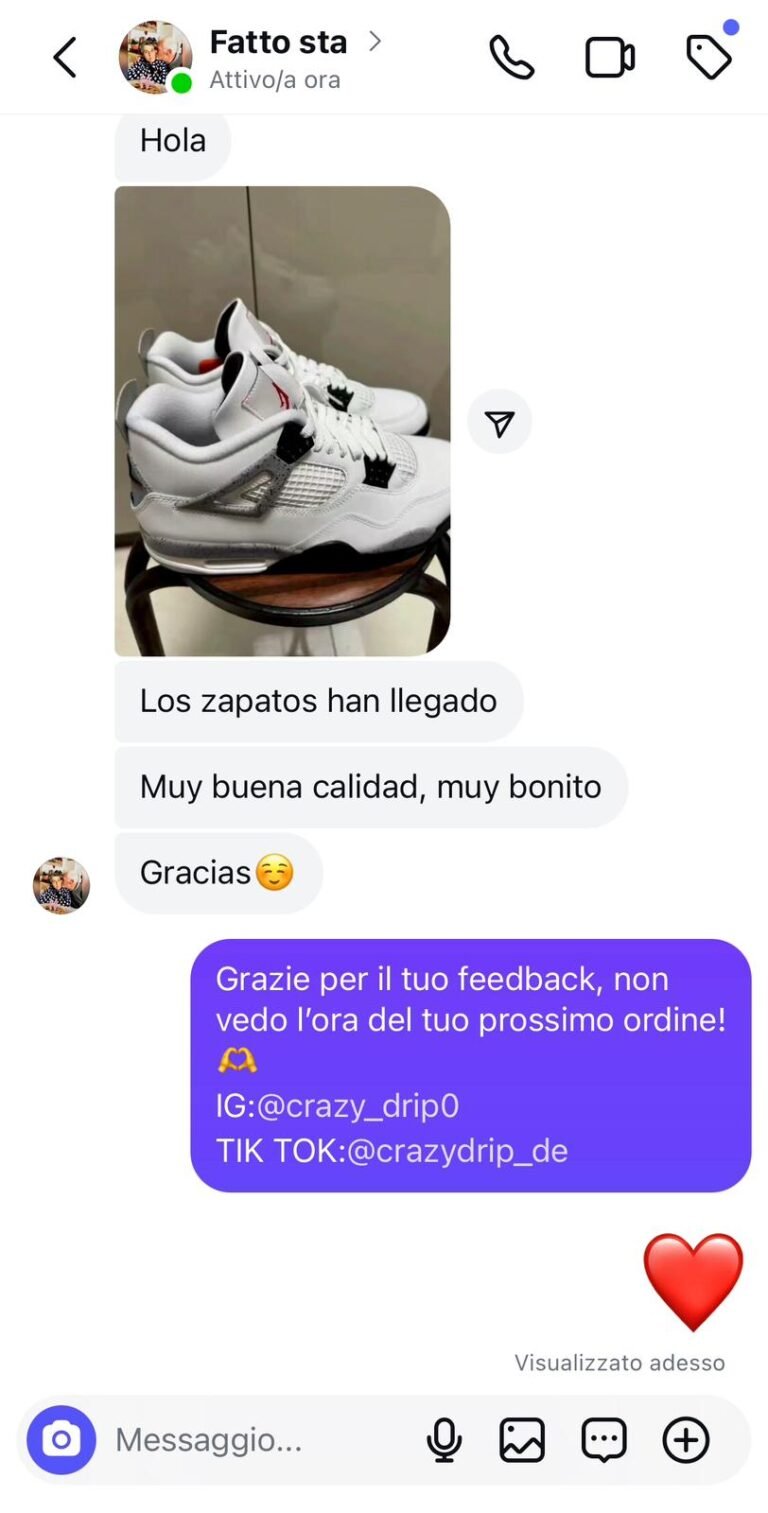The width and height of the screenshot is (768, 1513).
Task: Open Fatto sta's profile details
Action: point(278,43)
